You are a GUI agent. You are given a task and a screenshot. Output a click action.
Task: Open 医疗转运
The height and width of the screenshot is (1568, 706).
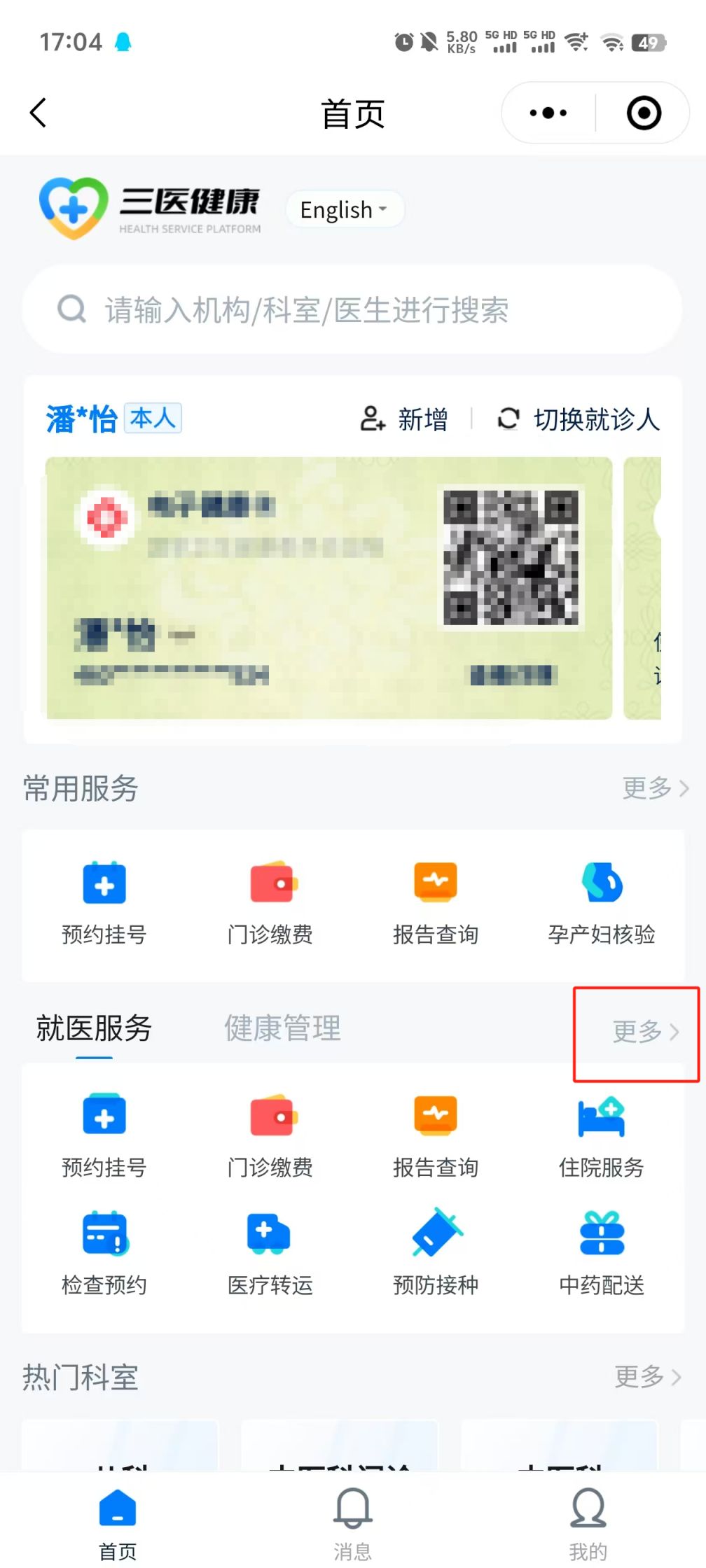point(270,1254)
